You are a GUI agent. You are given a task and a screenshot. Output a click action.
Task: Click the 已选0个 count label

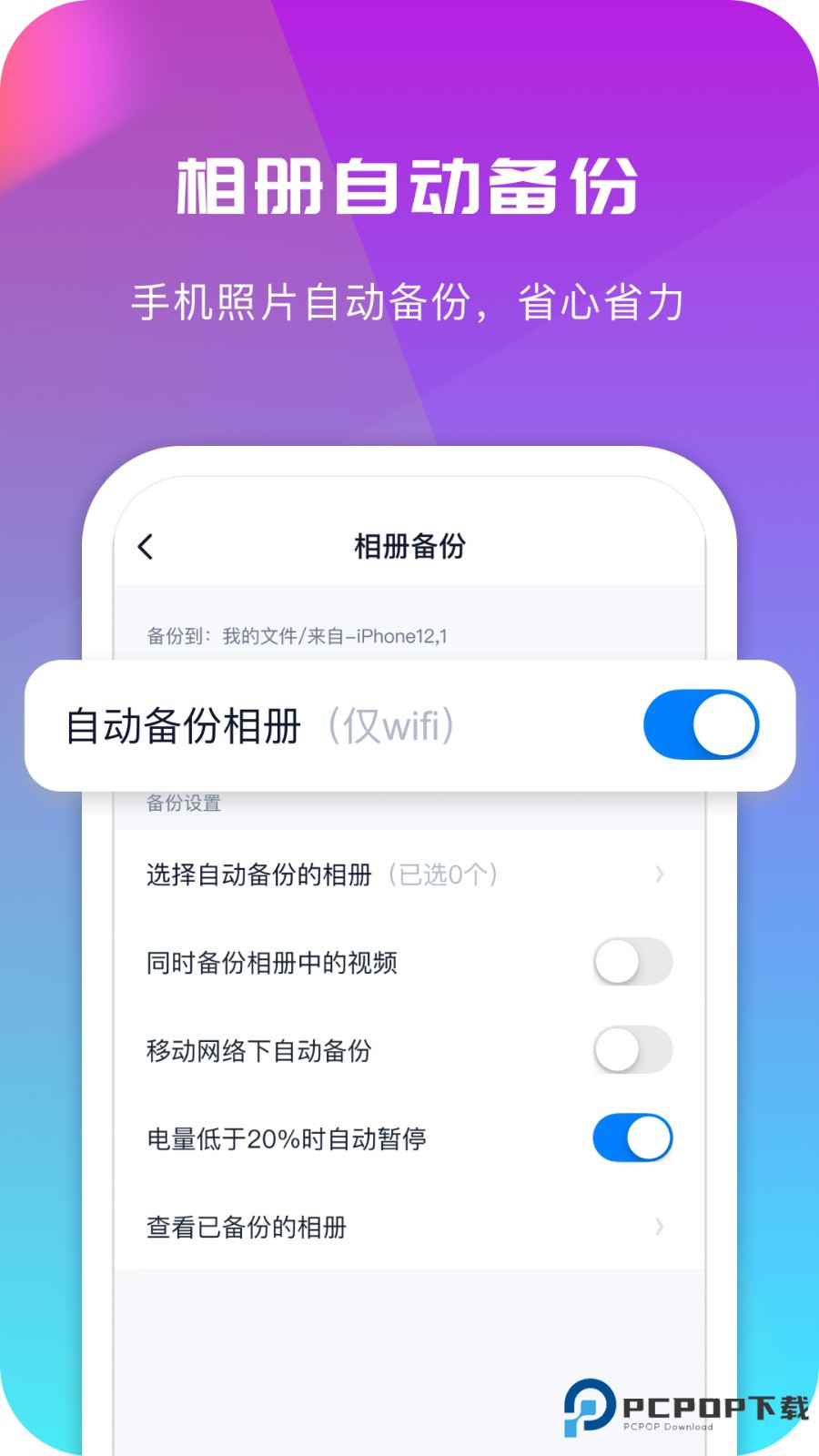pyautogui.click(x=443, y=875)
